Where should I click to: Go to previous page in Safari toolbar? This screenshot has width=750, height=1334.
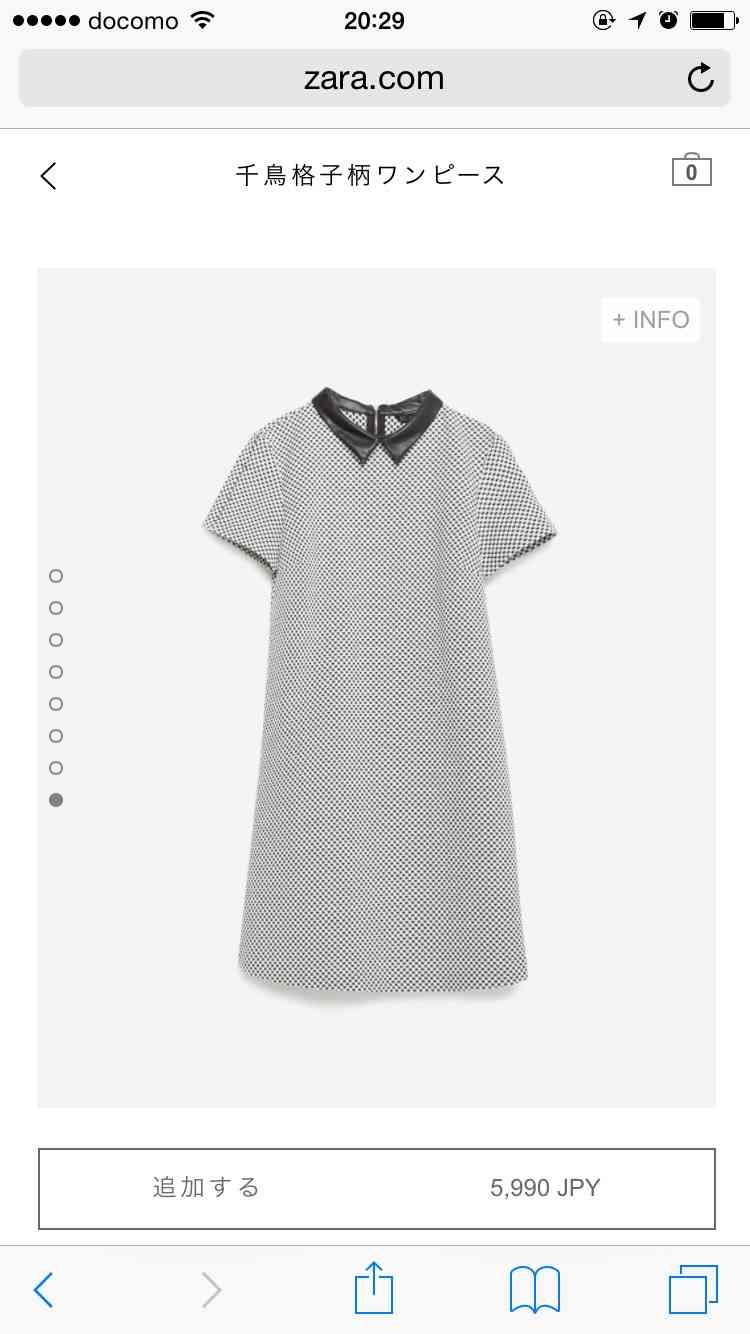coord(43,1290)
